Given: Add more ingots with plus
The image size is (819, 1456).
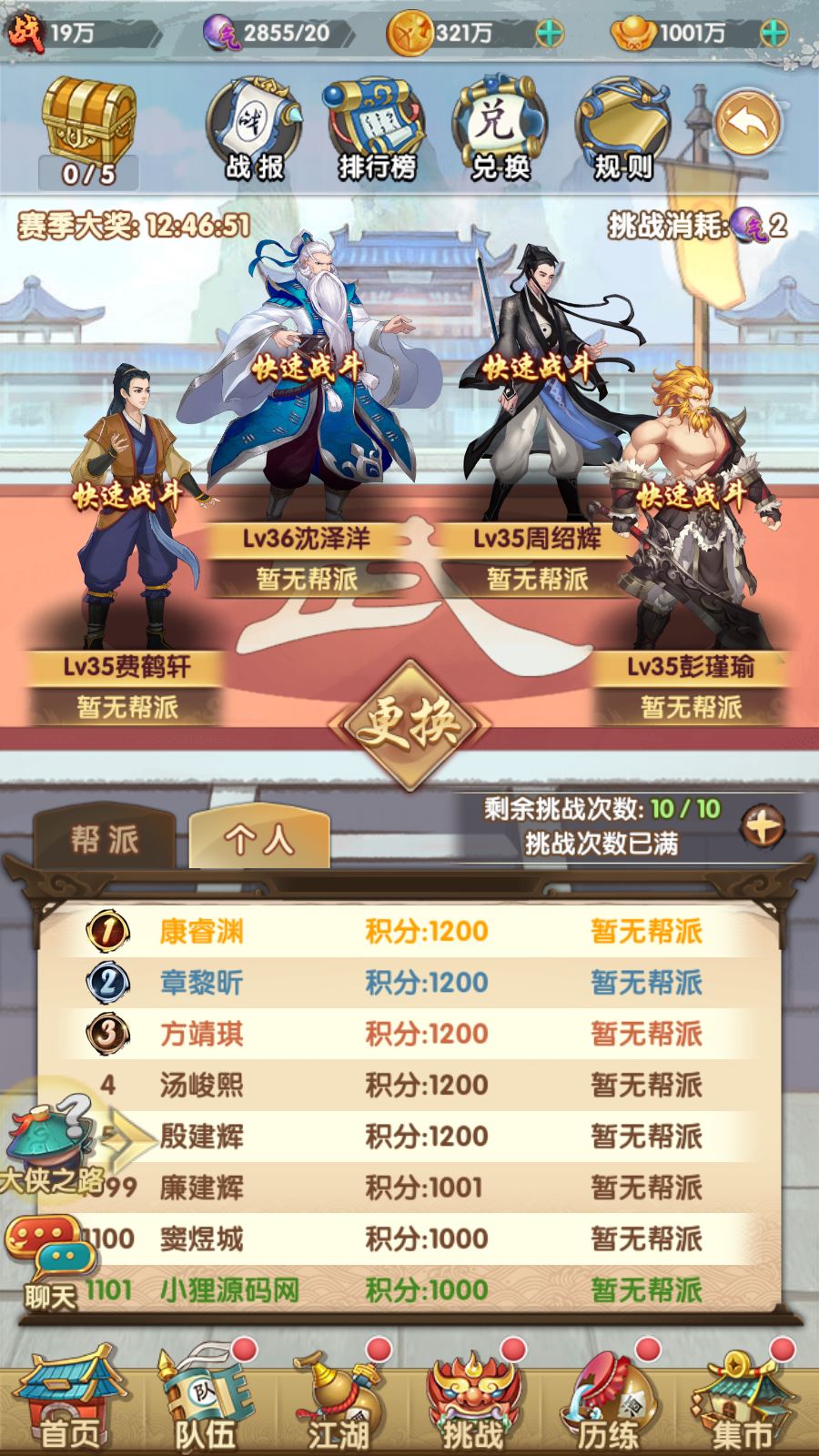Looking at the screenshot, I should pos(773,34).
